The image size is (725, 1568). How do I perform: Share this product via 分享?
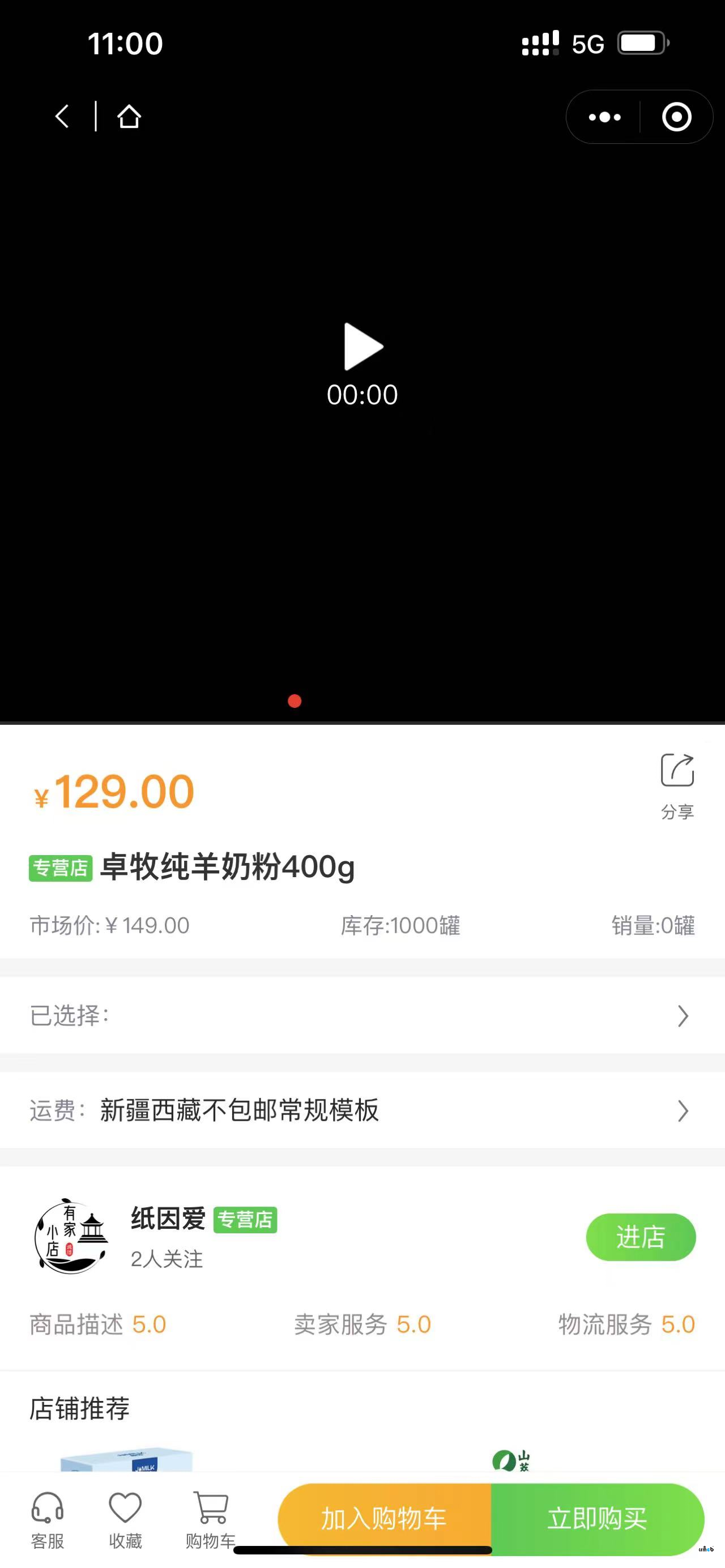677,784
